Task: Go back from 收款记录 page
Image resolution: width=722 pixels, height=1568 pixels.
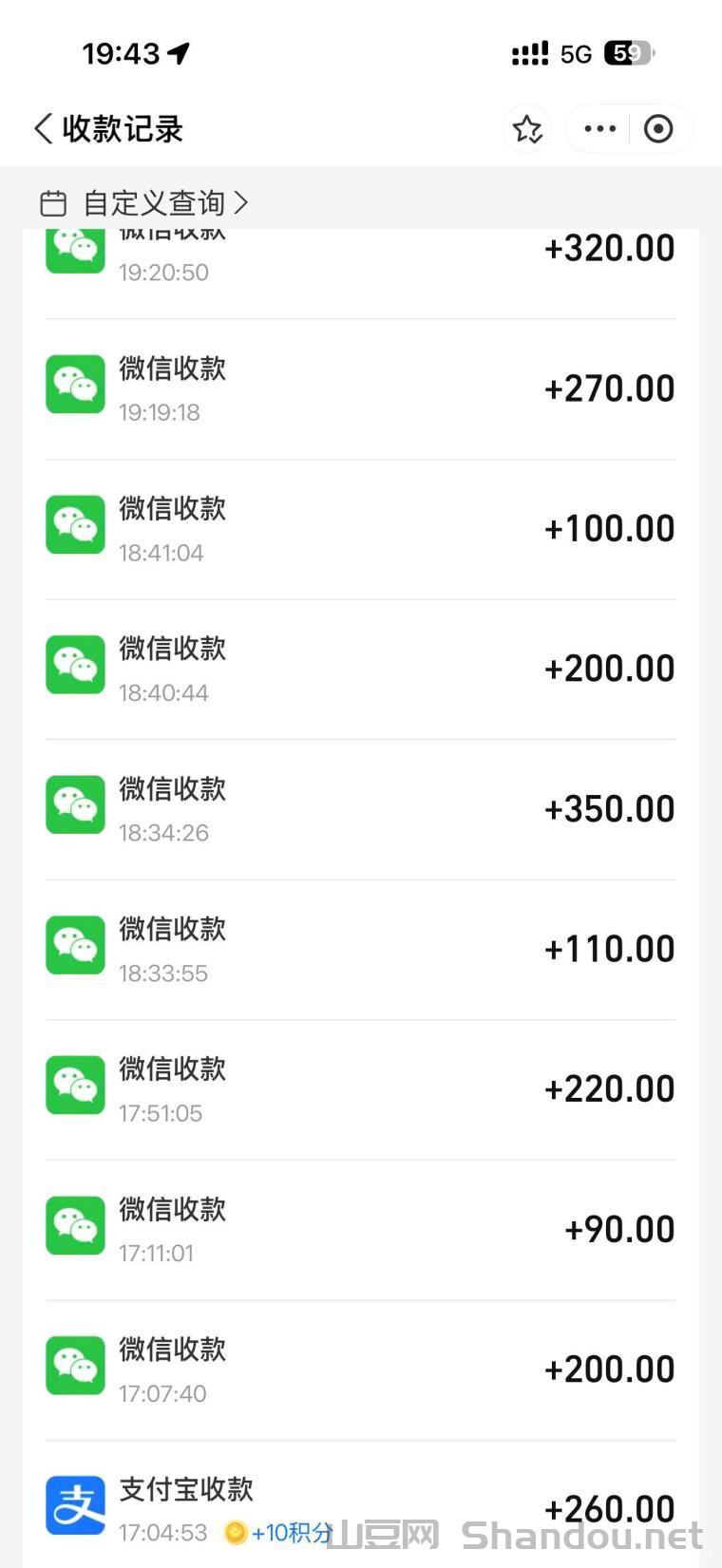Action: click(x=43, y=129)
